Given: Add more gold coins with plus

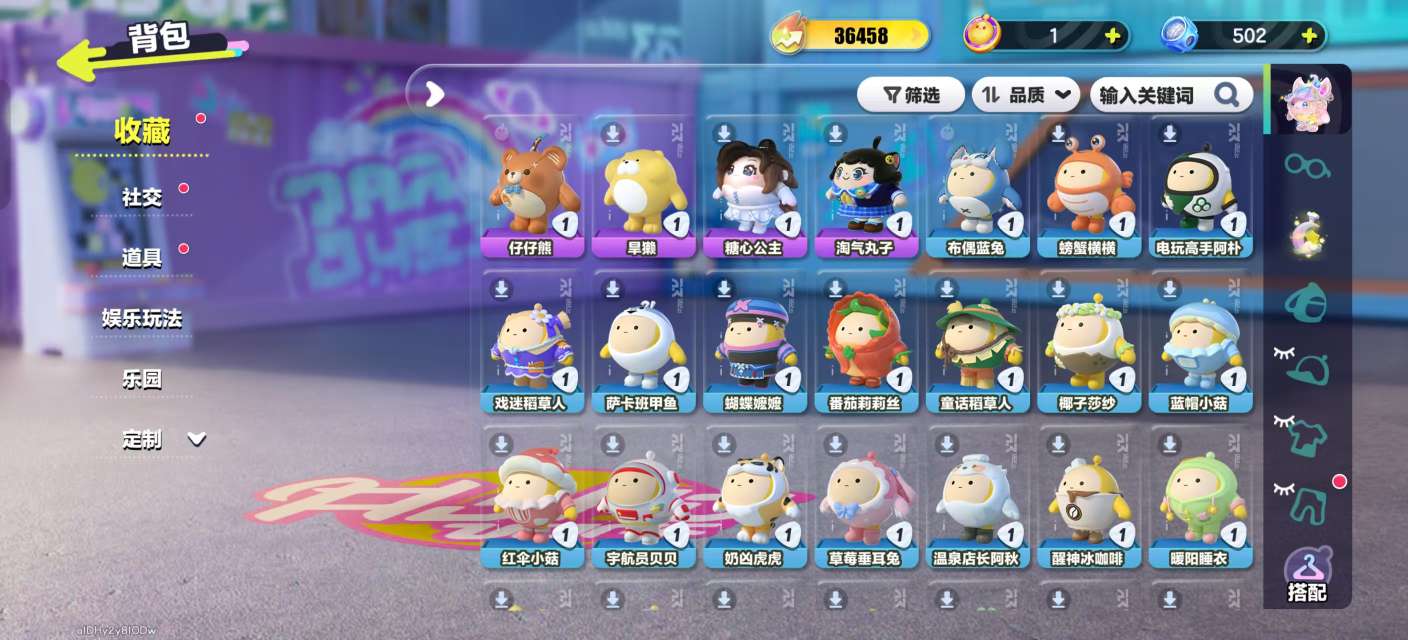Looking at the screenshot, I should click(1112, 36).
